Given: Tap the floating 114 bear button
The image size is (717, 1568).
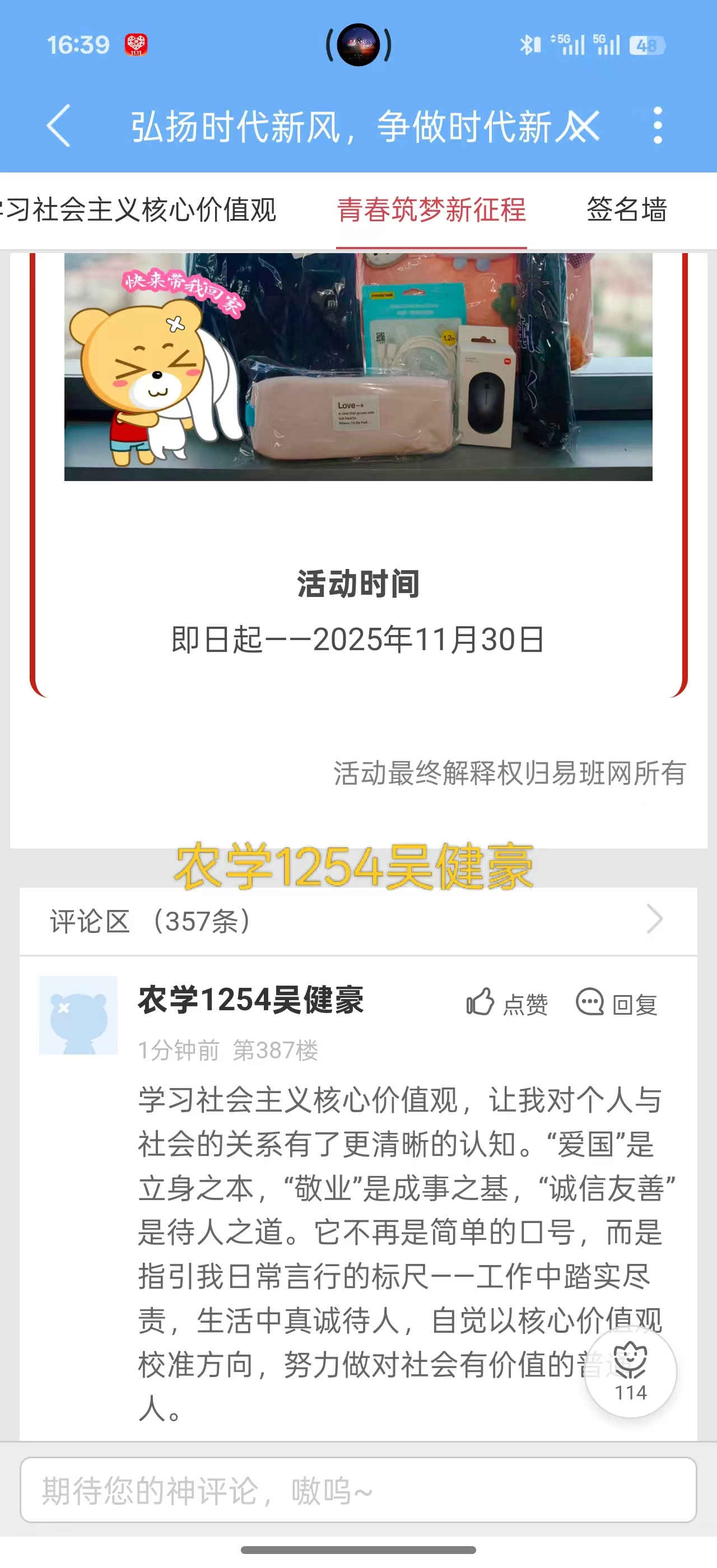Looking at the screenshot, I should [631, 1371].
